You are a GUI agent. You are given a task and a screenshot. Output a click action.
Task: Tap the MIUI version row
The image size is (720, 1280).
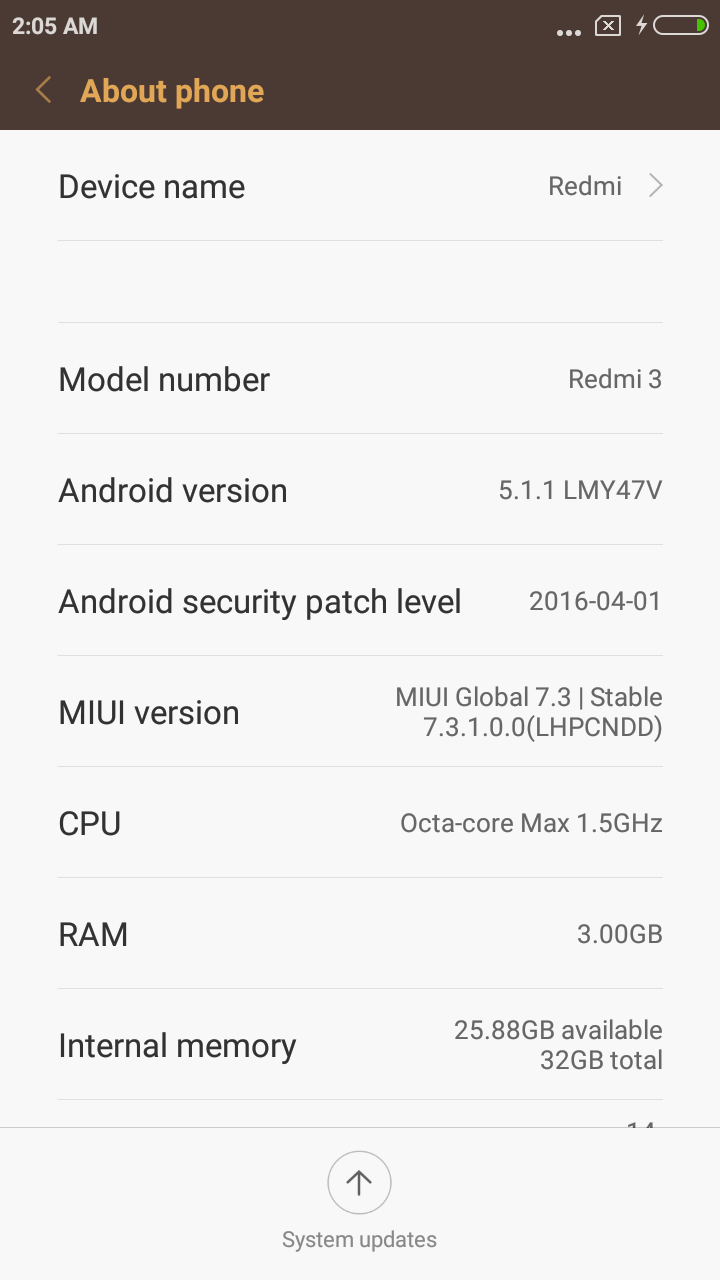click(x=360, y=712)
